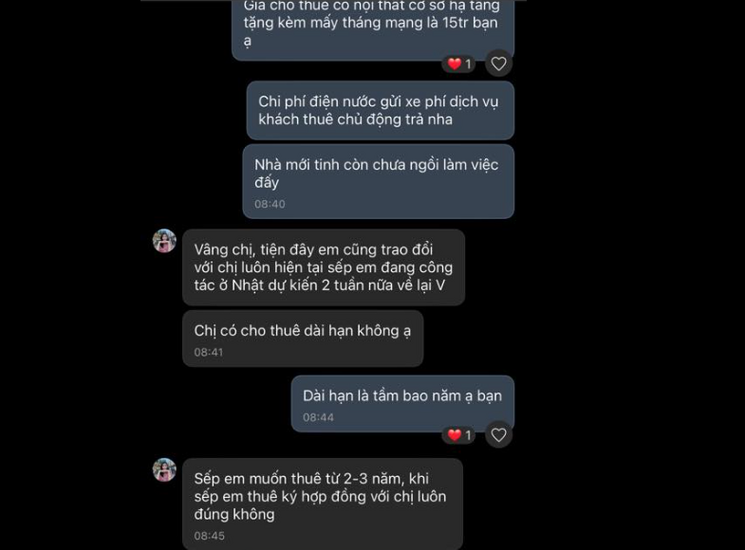Open sender avatar beside 'Vâng chị, tiện đây' message
The image size is (745, 550).
[x=164, y=241]
